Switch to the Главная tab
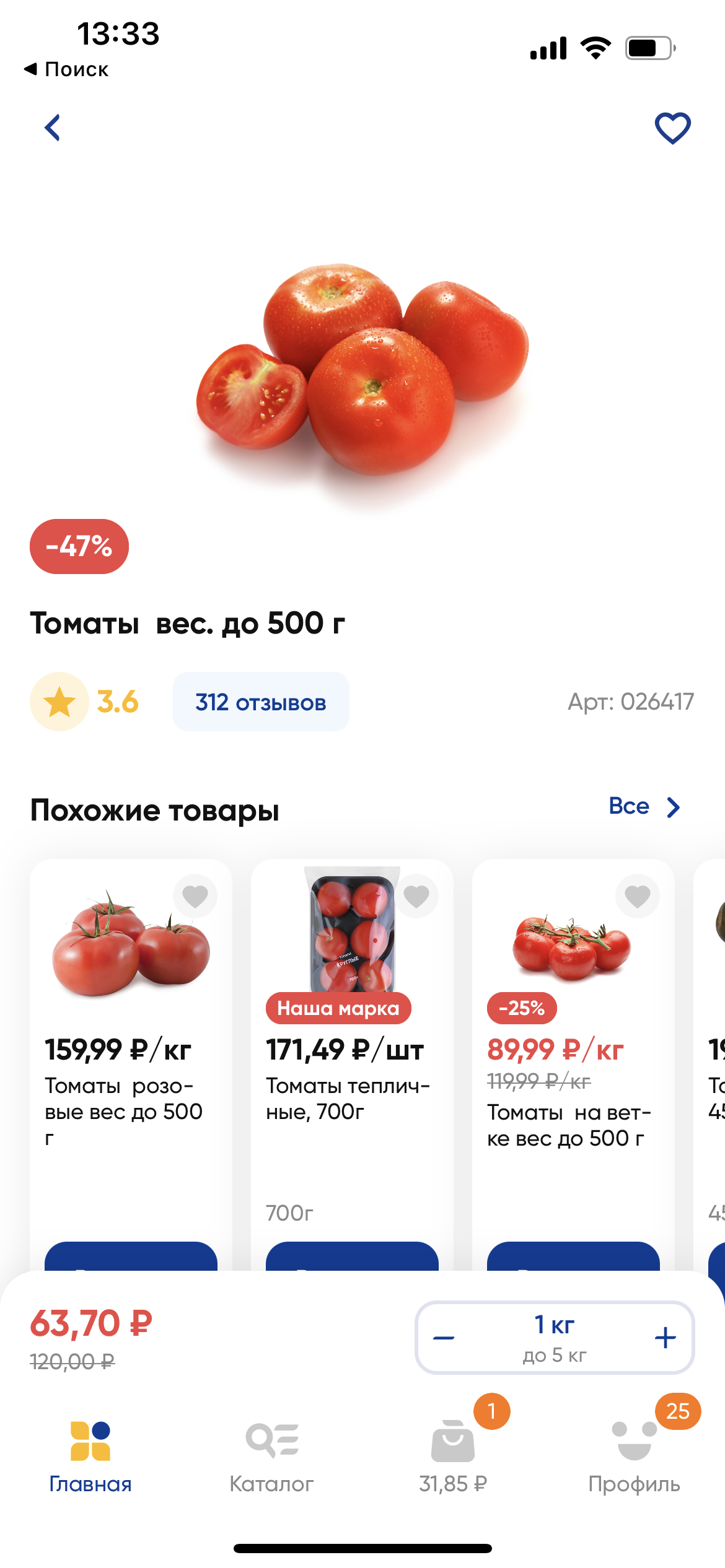 [x=90, y=1457]
